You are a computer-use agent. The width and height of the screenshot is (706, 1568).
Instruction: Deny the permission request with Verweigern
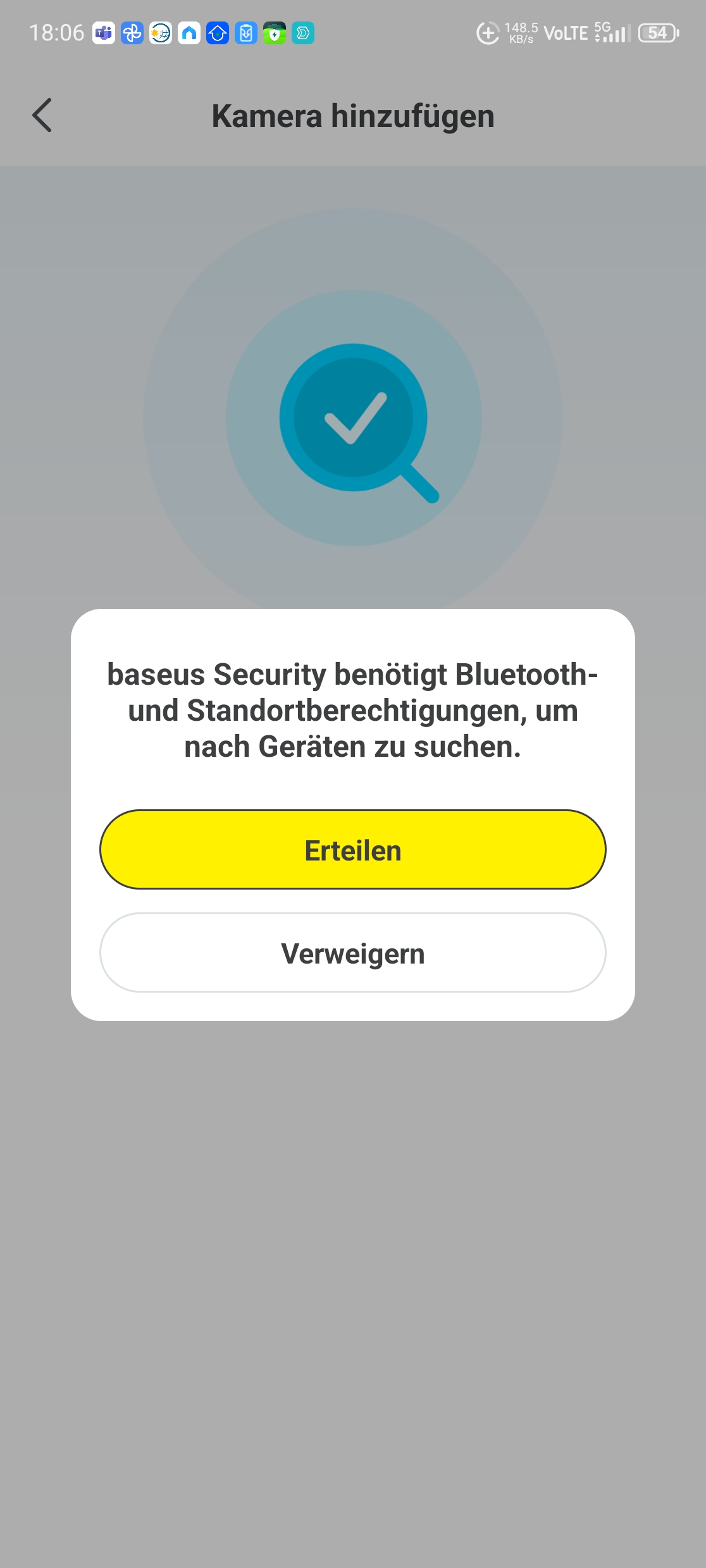[352, 953]
